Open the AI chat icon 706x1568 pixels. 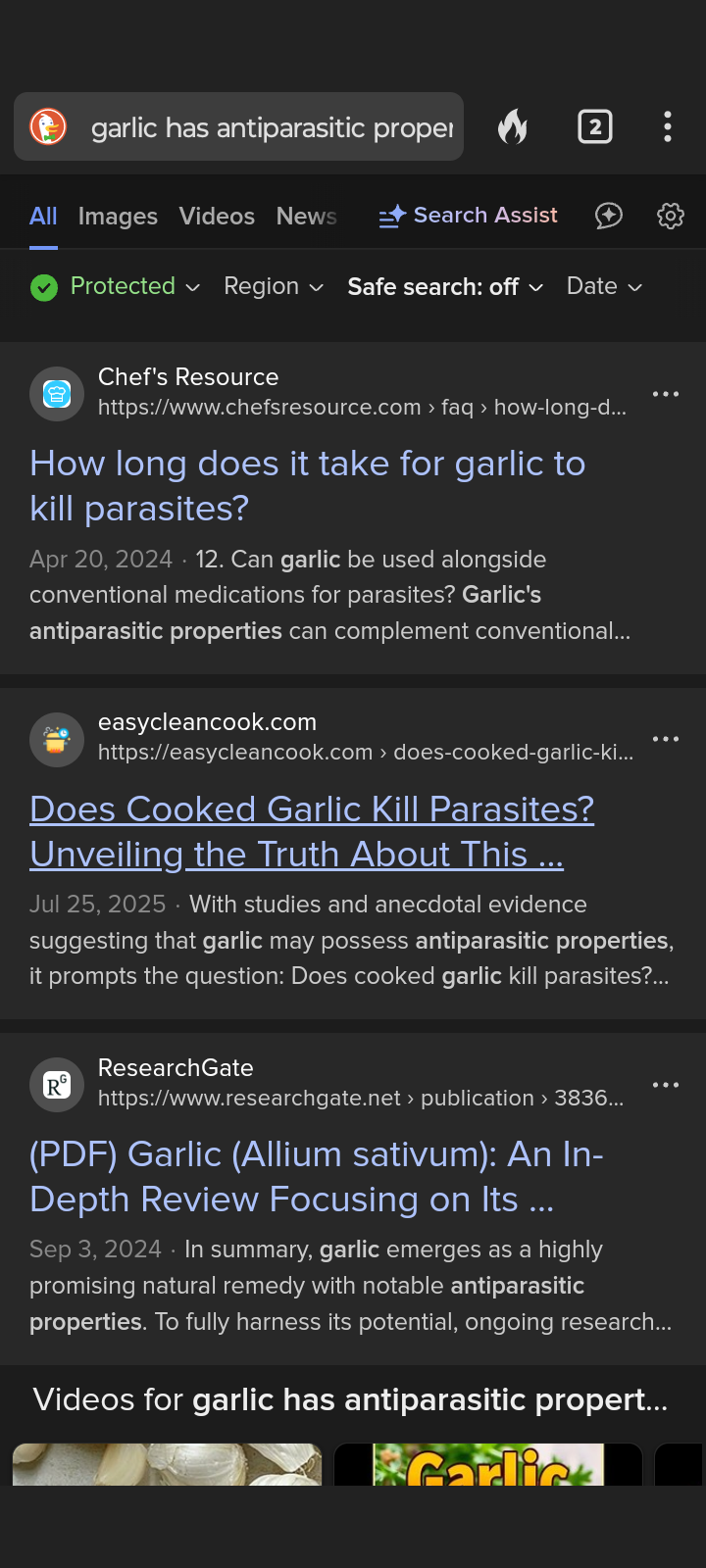(x=609, y=216)
